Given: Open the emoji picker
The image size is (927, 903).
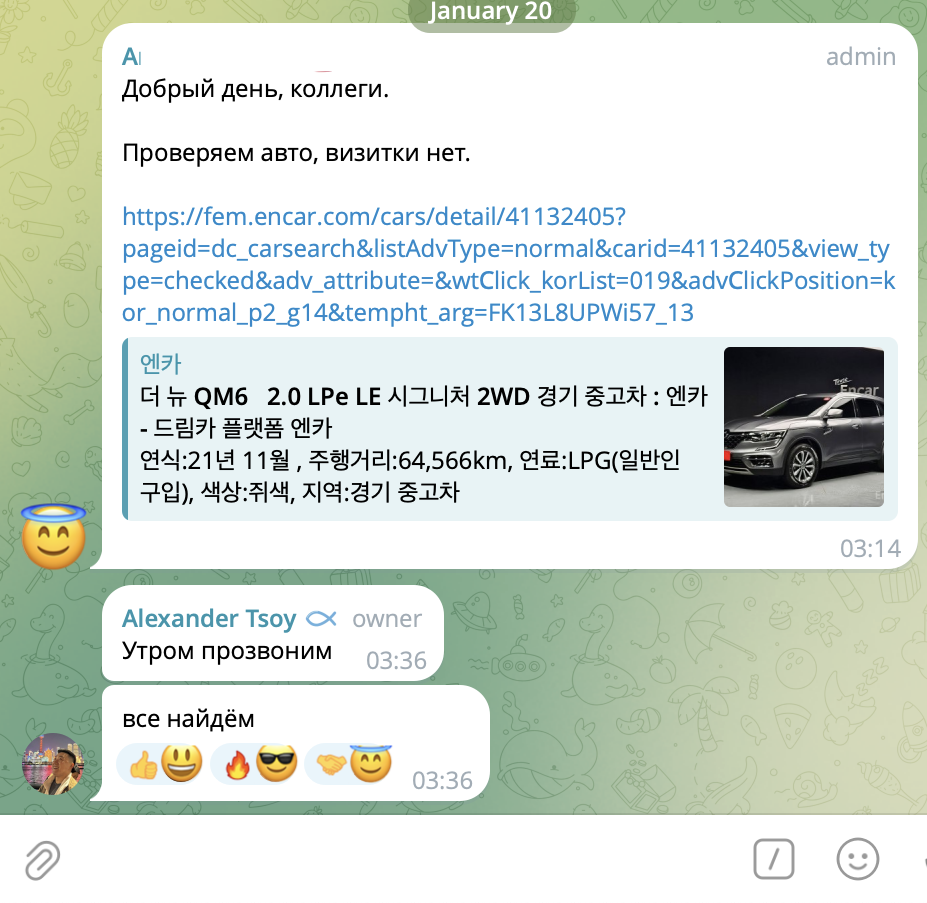Looking at the screenshot, I should click(857, 858).
